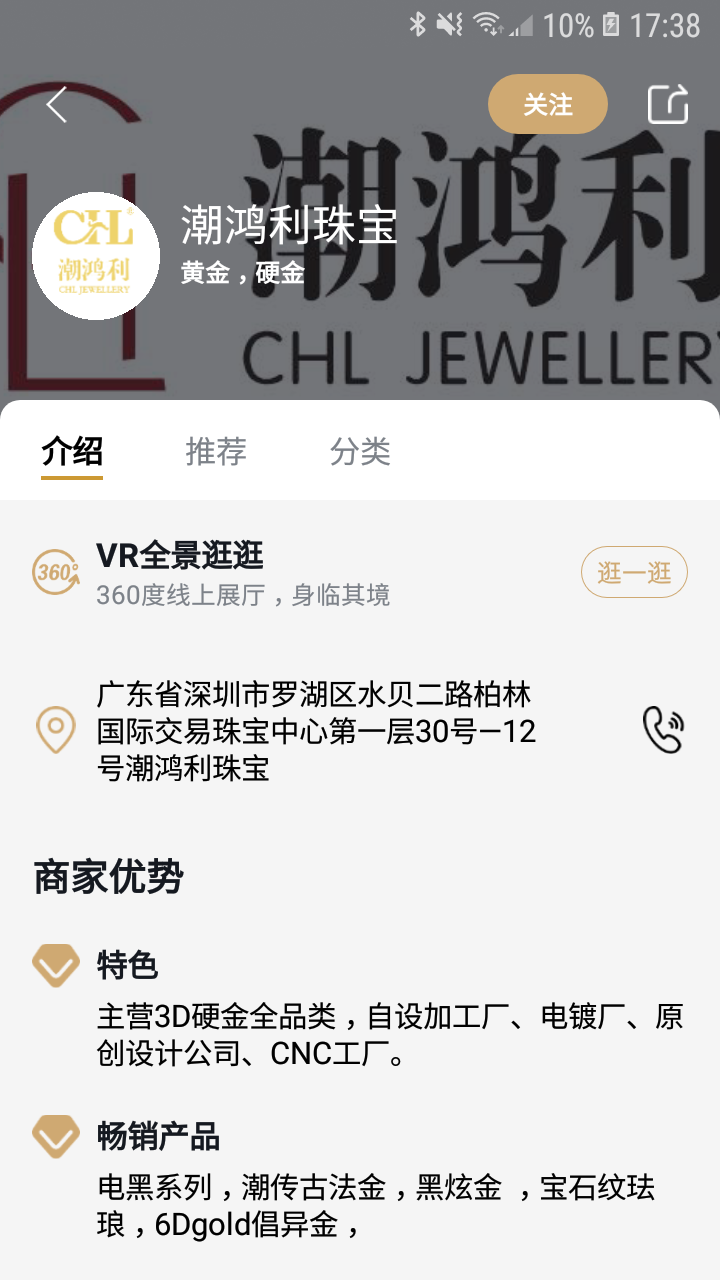Expand the 特色 features section badge
The width and height of the screenshot is (720, 1280).
pos(57,965)
